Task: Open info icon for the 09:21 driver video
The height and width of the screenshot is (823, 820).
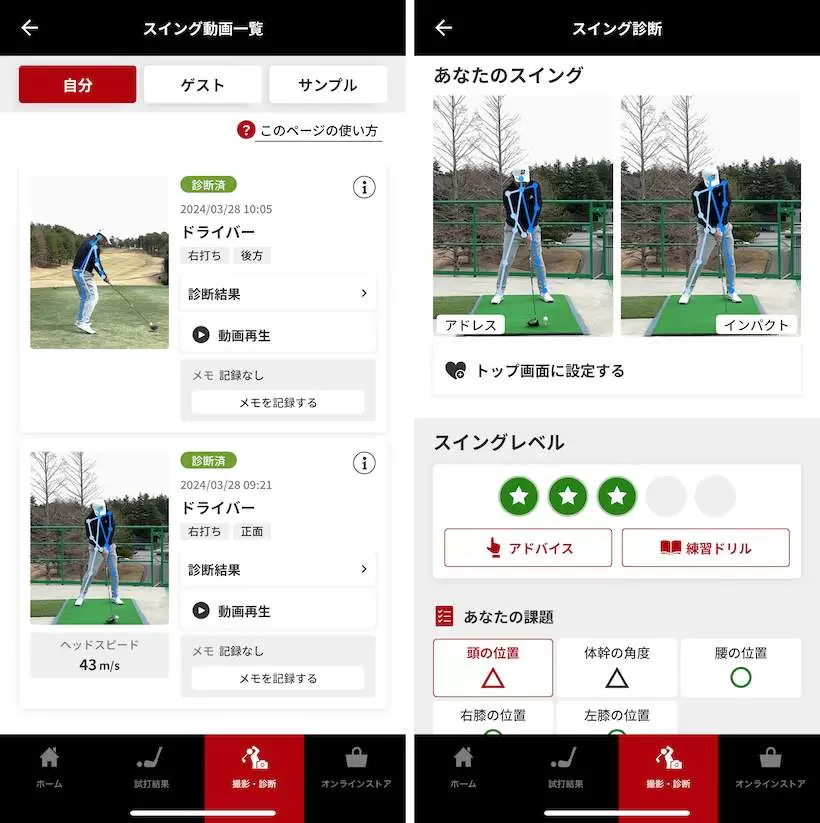Action: click(x=364, y=463)
